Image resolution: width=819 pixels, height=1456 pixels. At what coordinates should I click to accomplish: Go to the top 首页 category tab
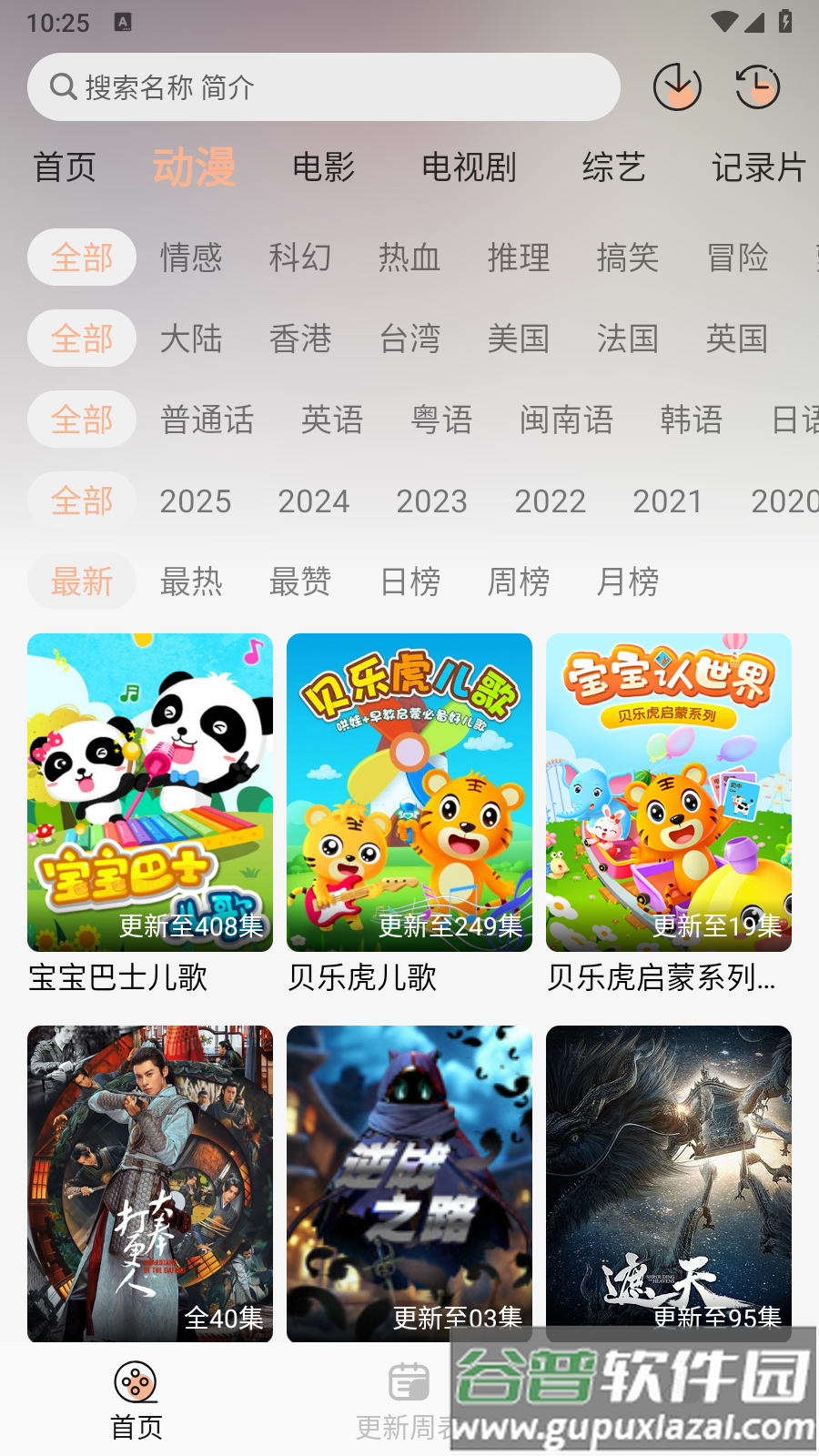(x=65, y=167)
